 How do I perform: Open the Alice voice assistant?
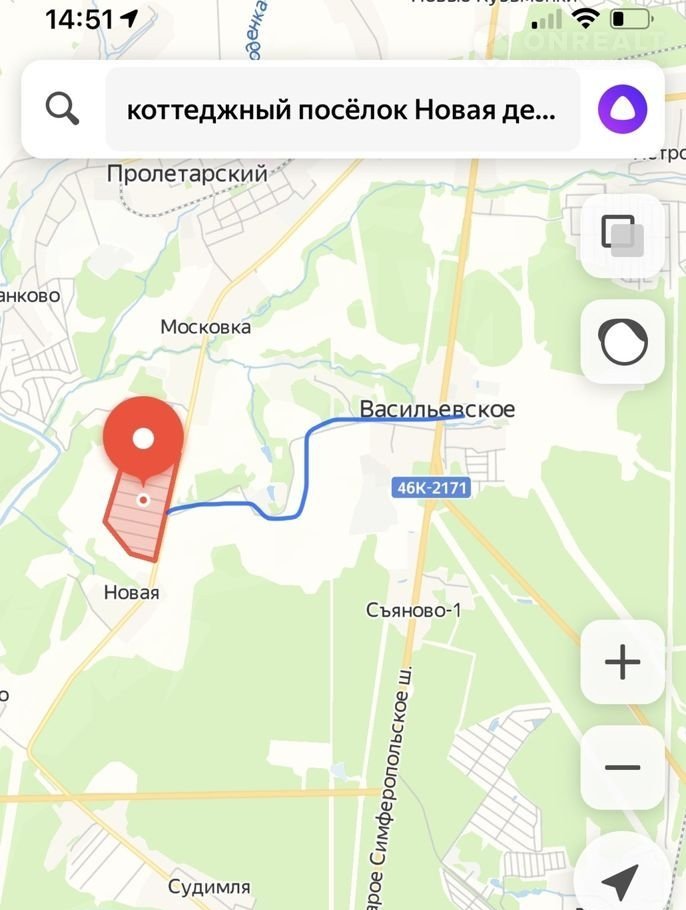622,109
